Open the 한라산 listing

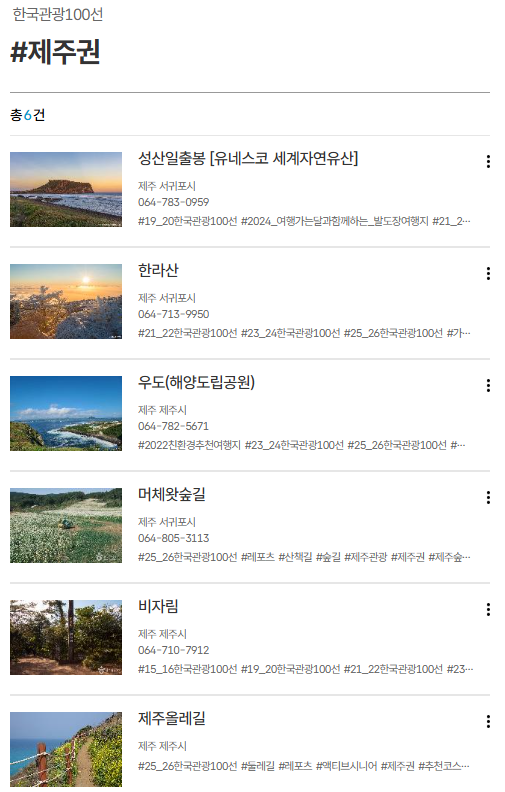tap(158, 271)
